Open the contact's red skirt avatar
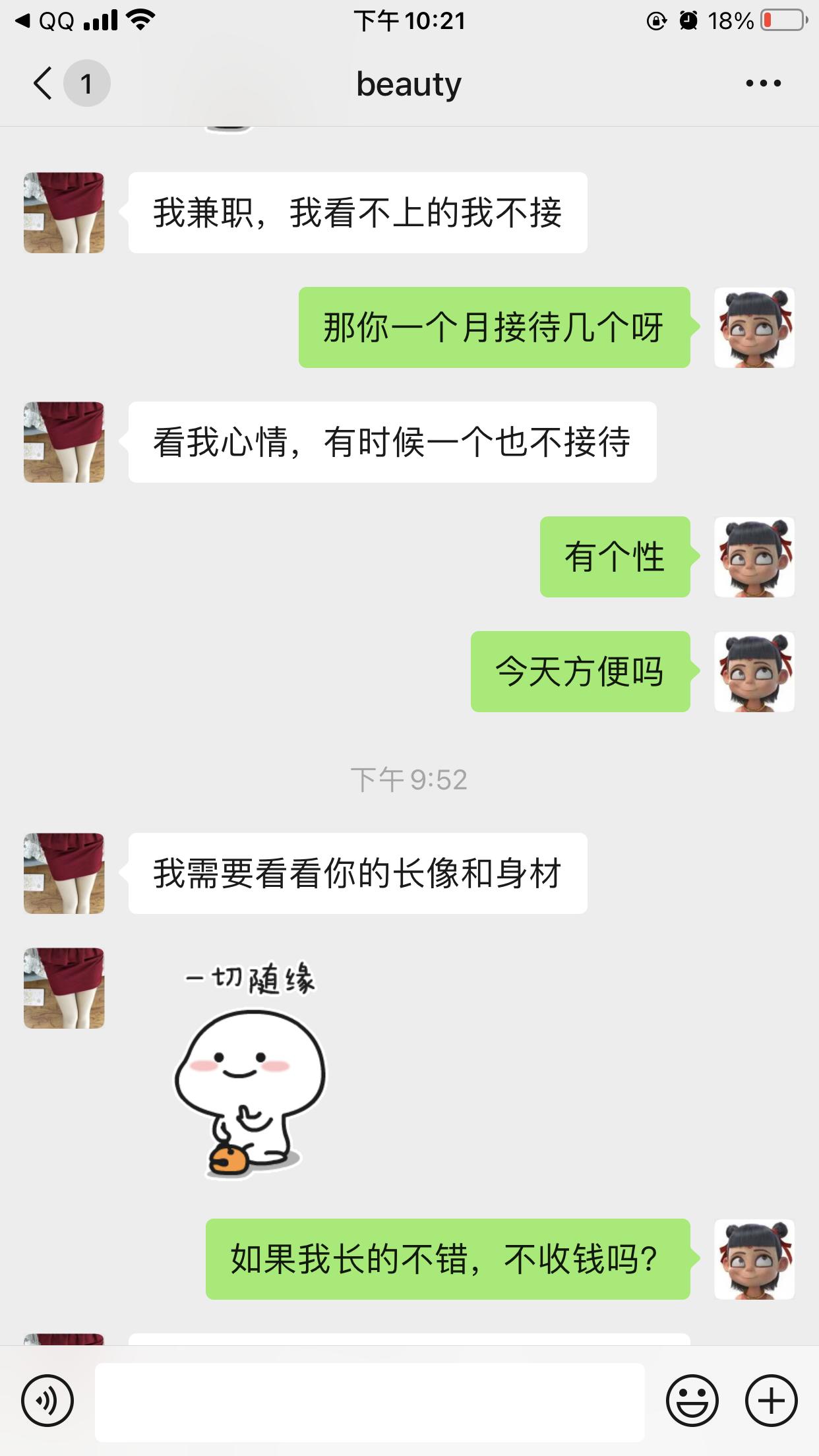Screen dimensions: 819x1456 (x=63, y=211)
